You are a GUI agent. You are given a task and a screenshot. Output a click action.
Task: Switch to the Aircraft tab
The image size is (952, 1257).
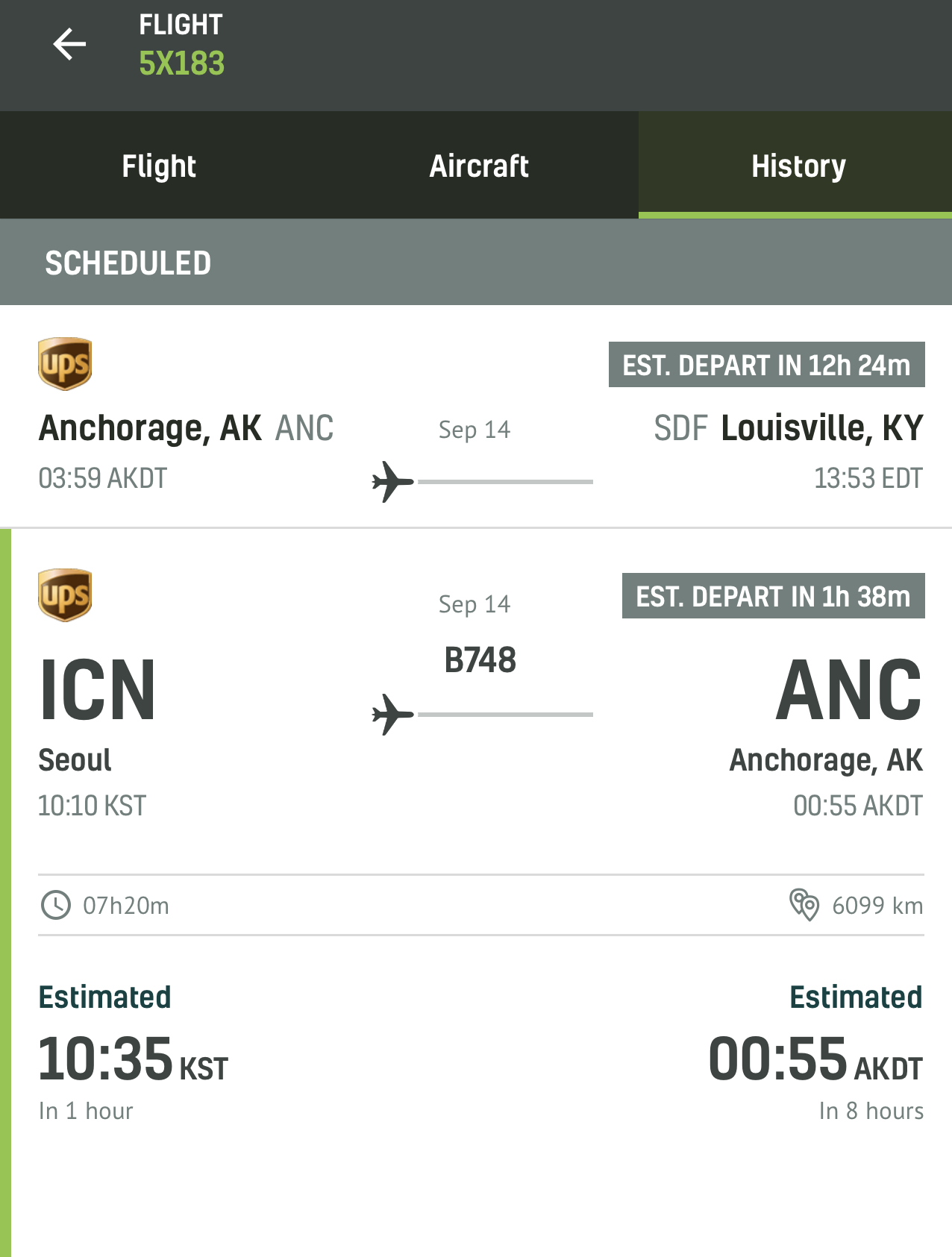(479, 166)
